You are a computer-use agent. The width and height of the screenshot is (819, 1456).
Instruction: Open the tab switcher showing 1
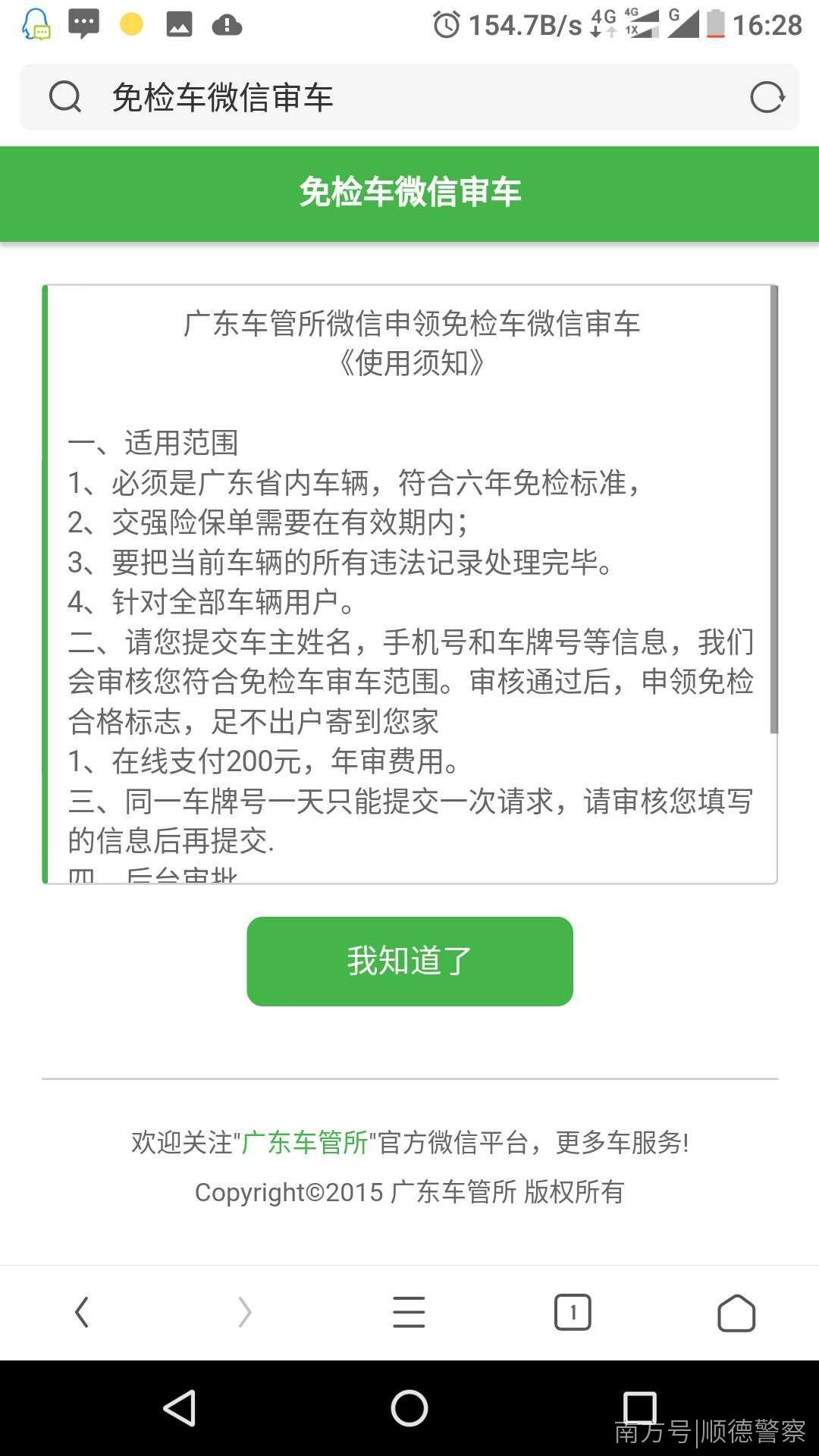(x=573, y=1312)
